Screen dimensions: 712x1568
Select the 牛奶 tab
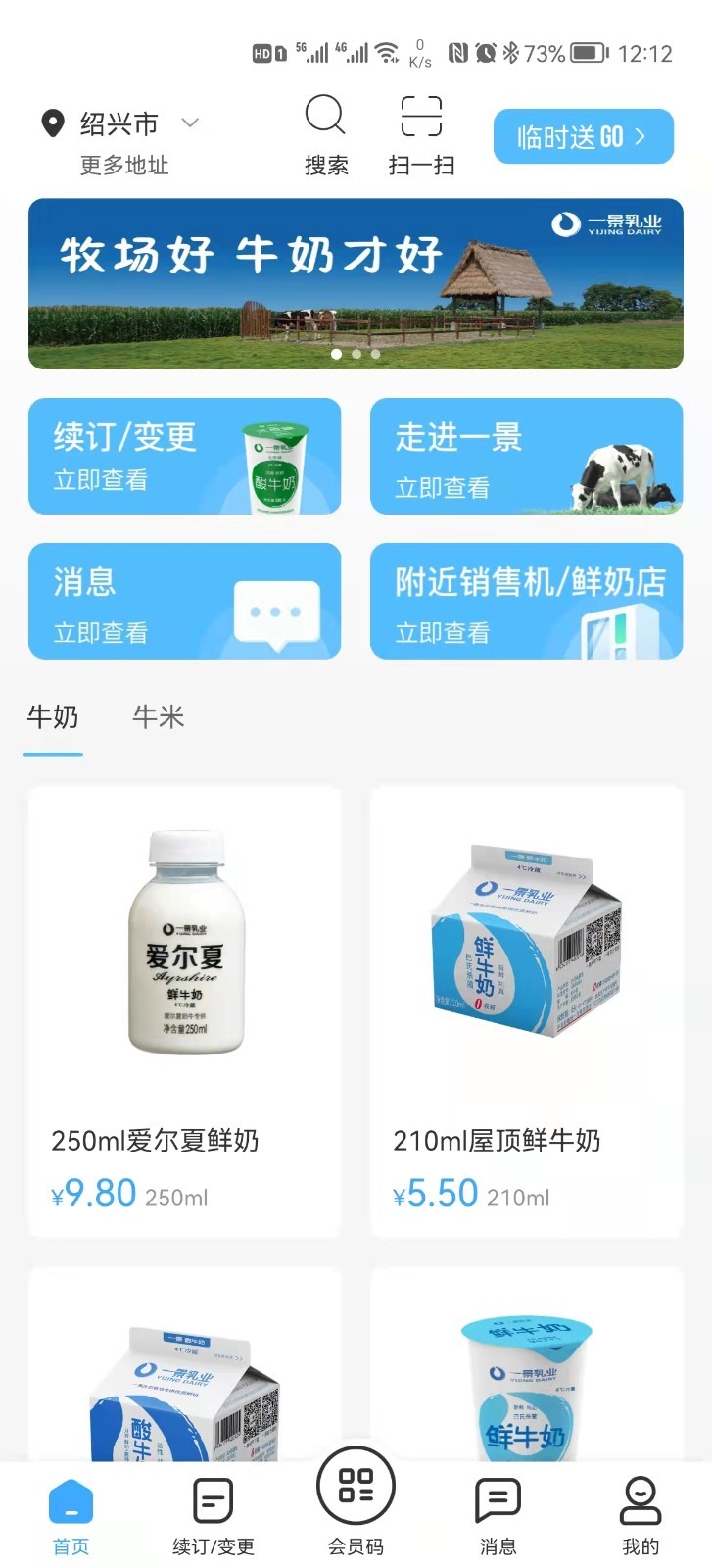coord(53,717)
